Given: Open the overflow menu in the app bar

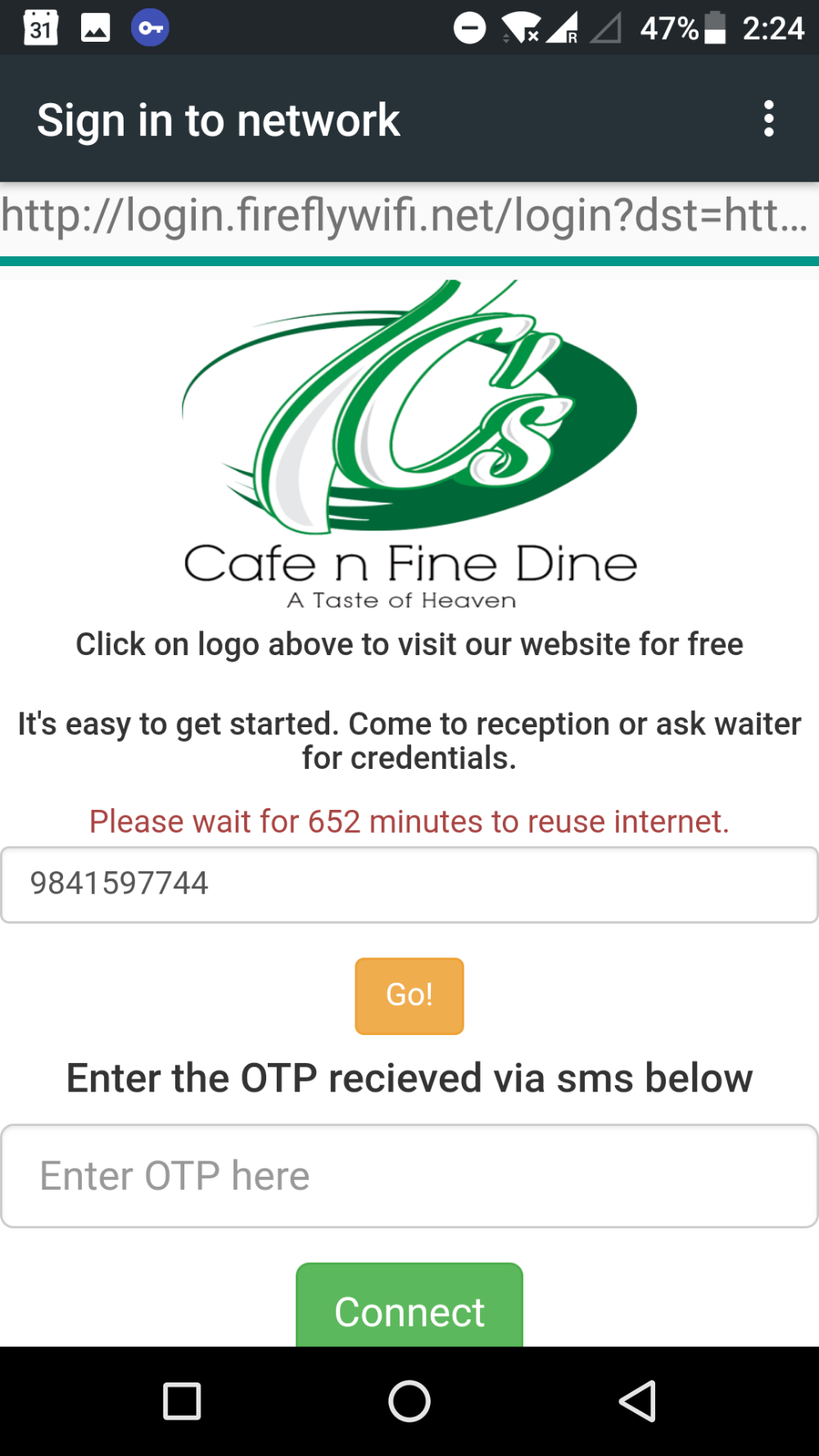Looking at the screenshot, I should [x=768, y=120].
